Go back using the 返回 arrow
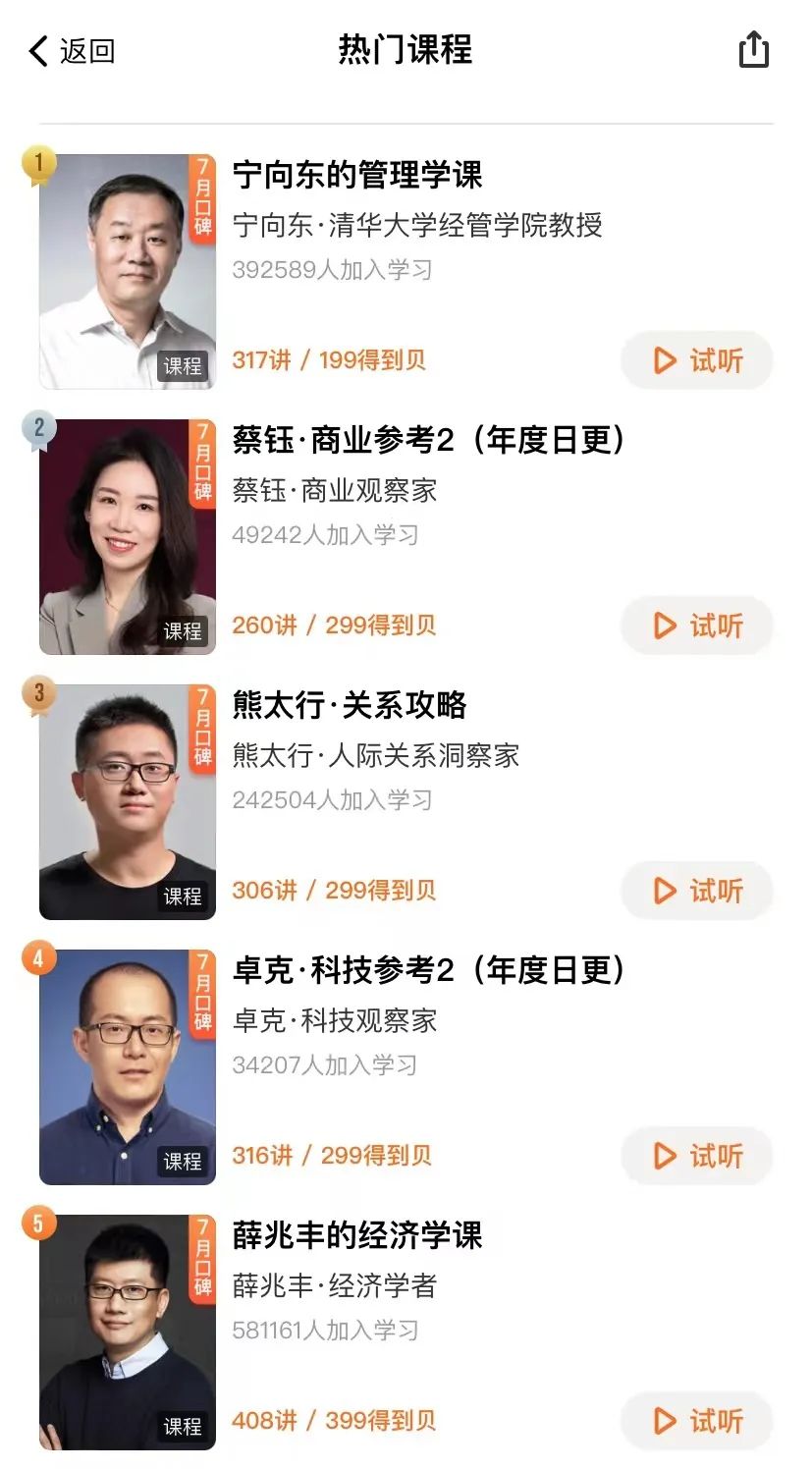Screen dimensions: 812x1469 point(71,51)
